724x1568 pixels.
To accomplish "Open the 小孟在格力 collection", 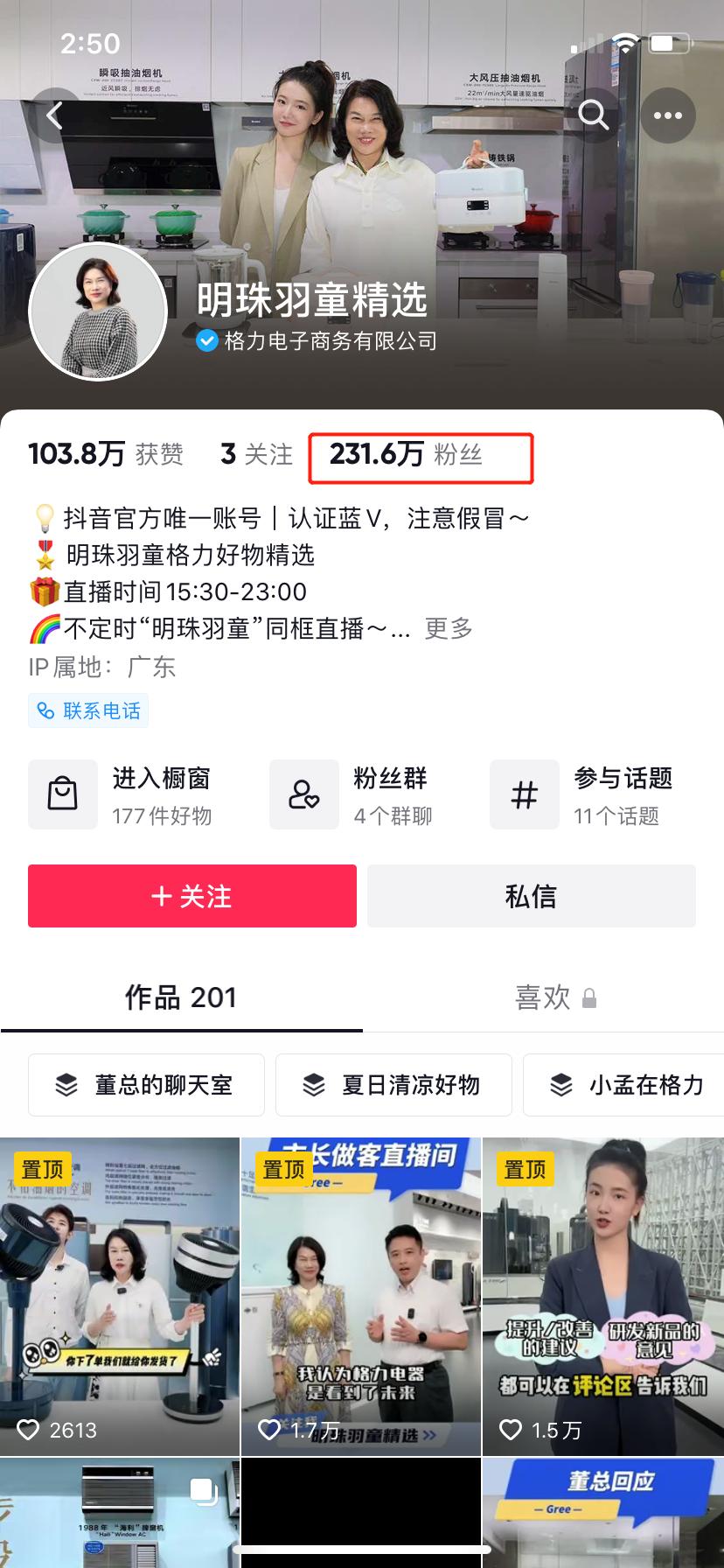I will coord(625,1085).
